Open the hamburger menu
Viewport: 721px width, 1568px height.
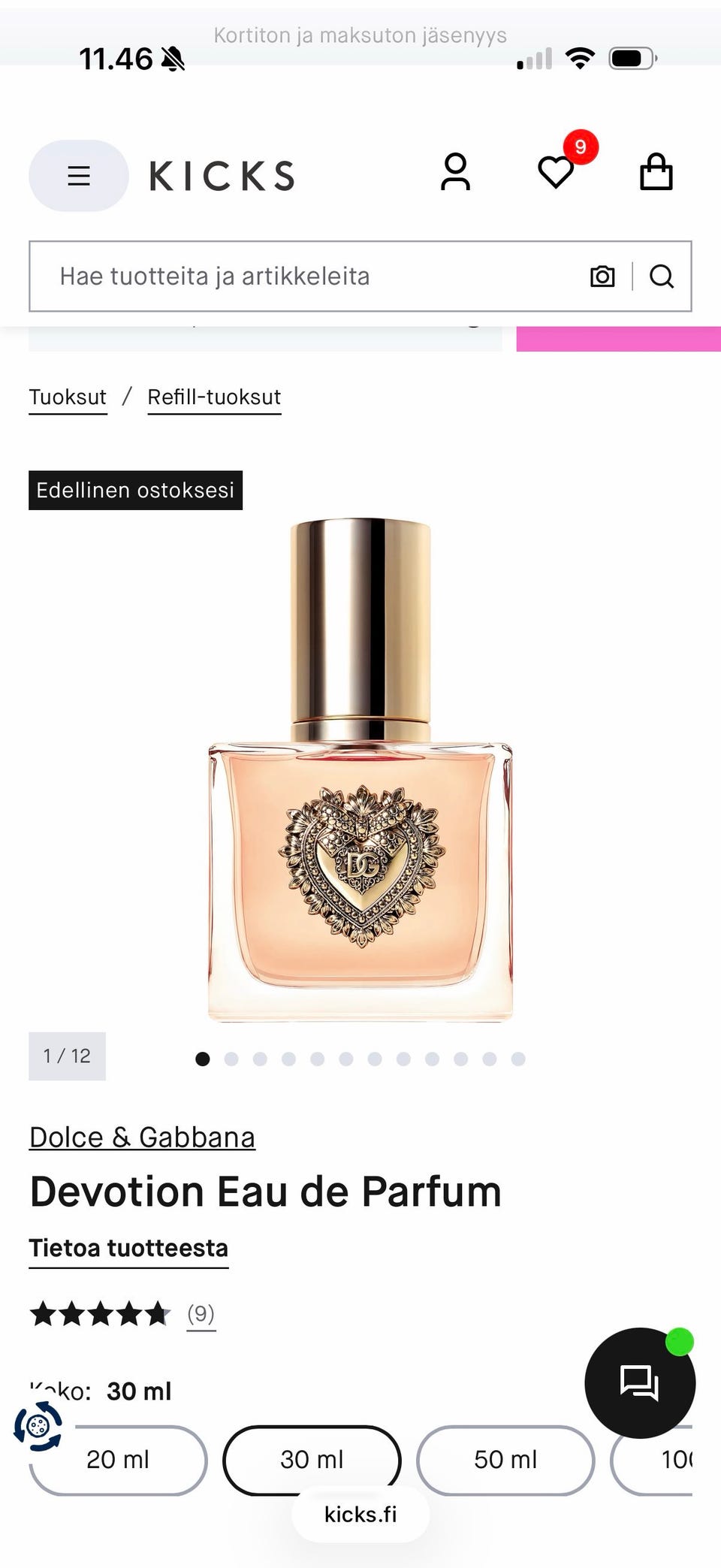(79, 176)
